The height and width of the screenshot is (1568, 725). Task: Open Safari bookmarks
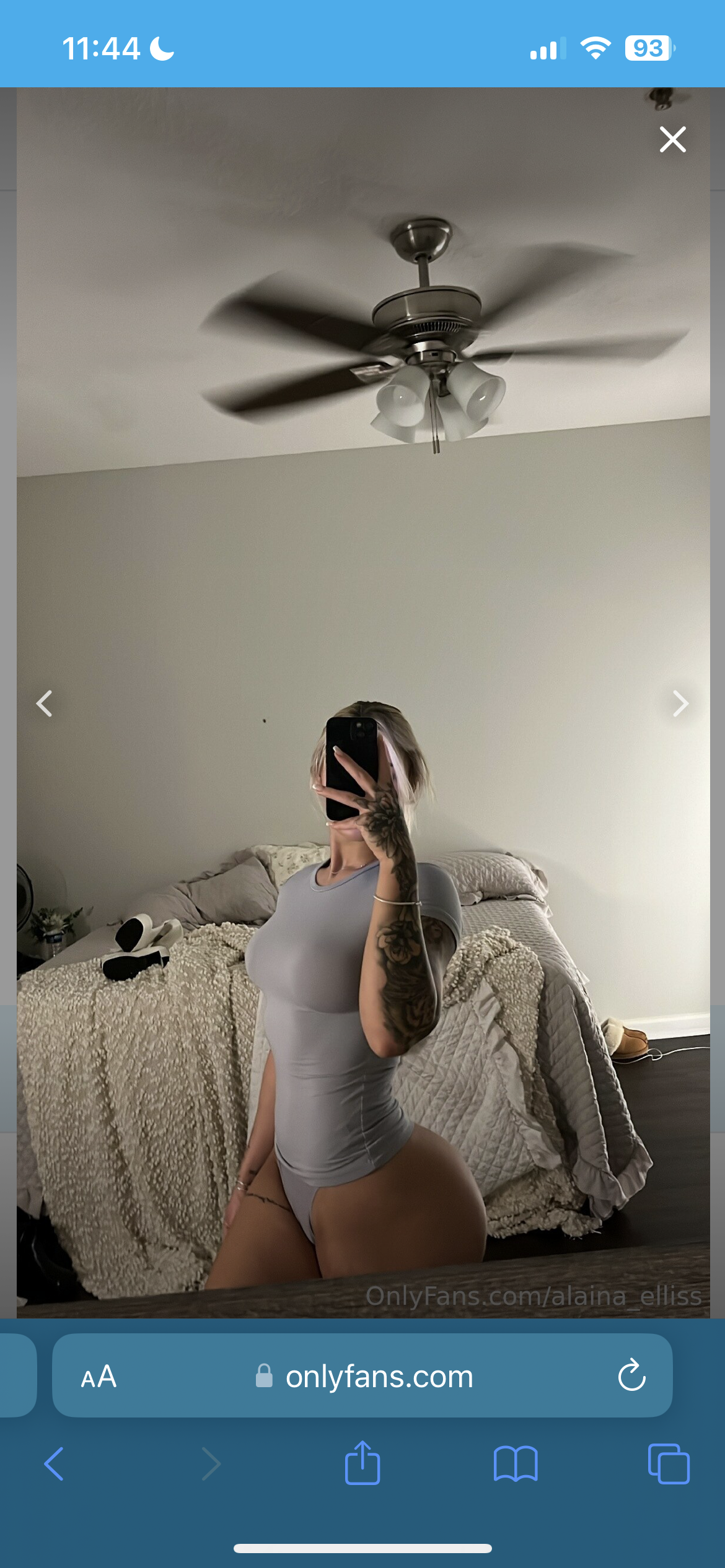coord(516,1464)
